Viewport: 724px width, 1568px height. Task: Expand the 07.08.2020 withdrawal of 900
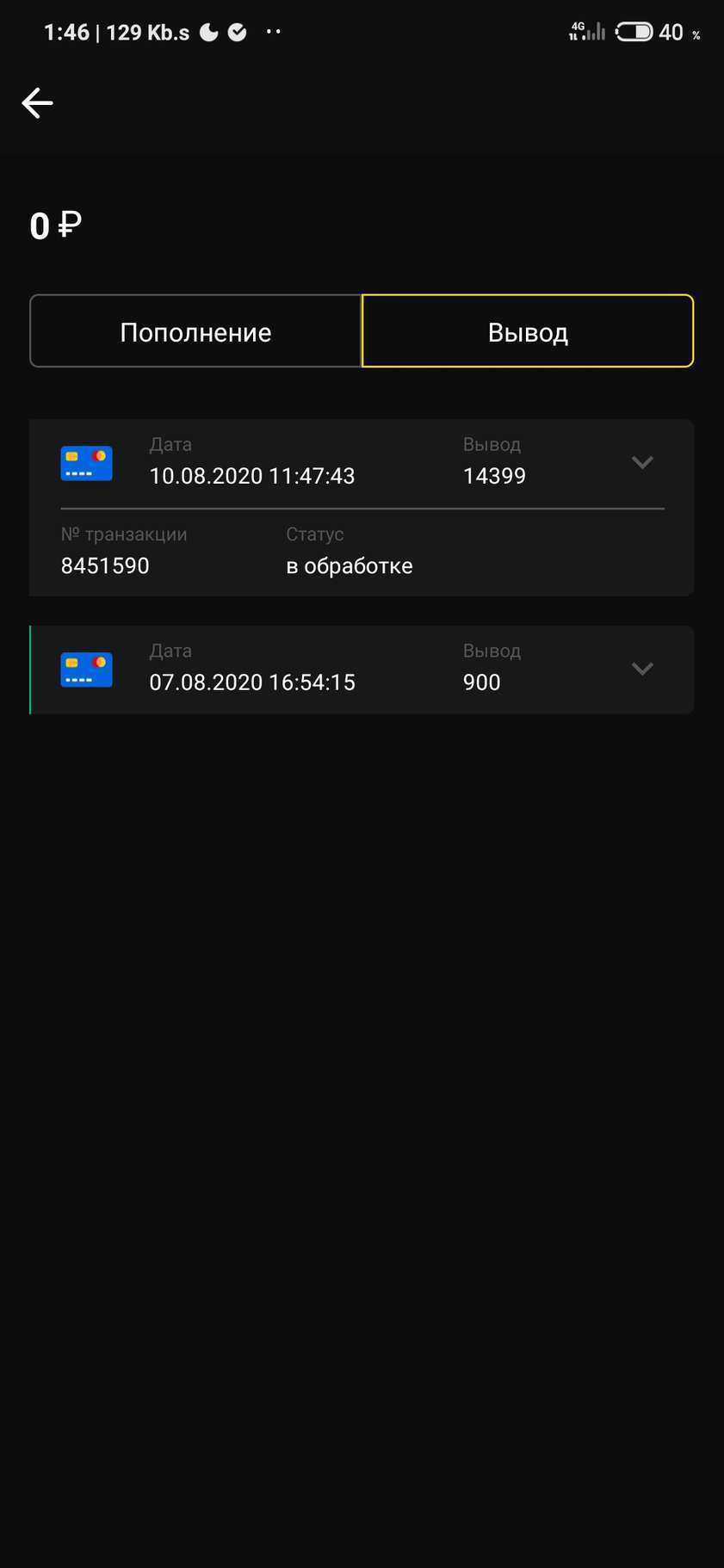pos(642,669)
